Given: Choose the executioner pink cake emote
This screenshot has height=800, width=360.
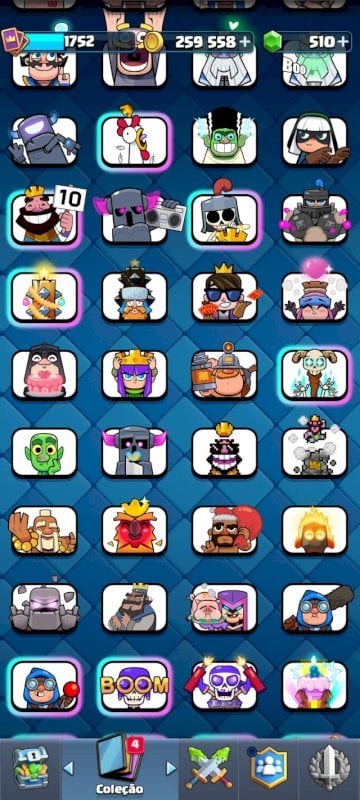Looking at the screenshot, I should [44, 374].
